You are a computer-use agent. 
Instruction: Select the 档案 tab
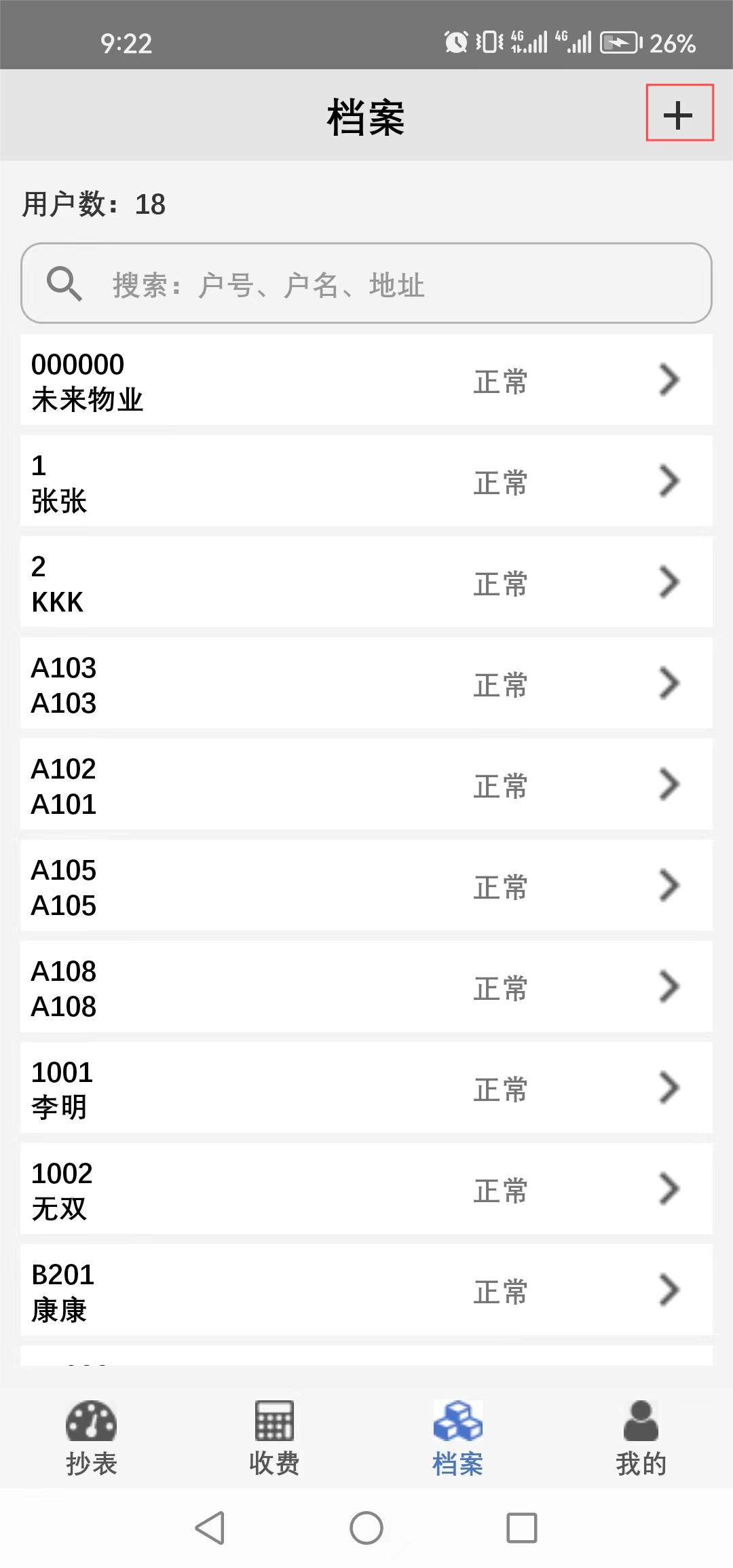pyautogui.click(x=457, y=1439)
